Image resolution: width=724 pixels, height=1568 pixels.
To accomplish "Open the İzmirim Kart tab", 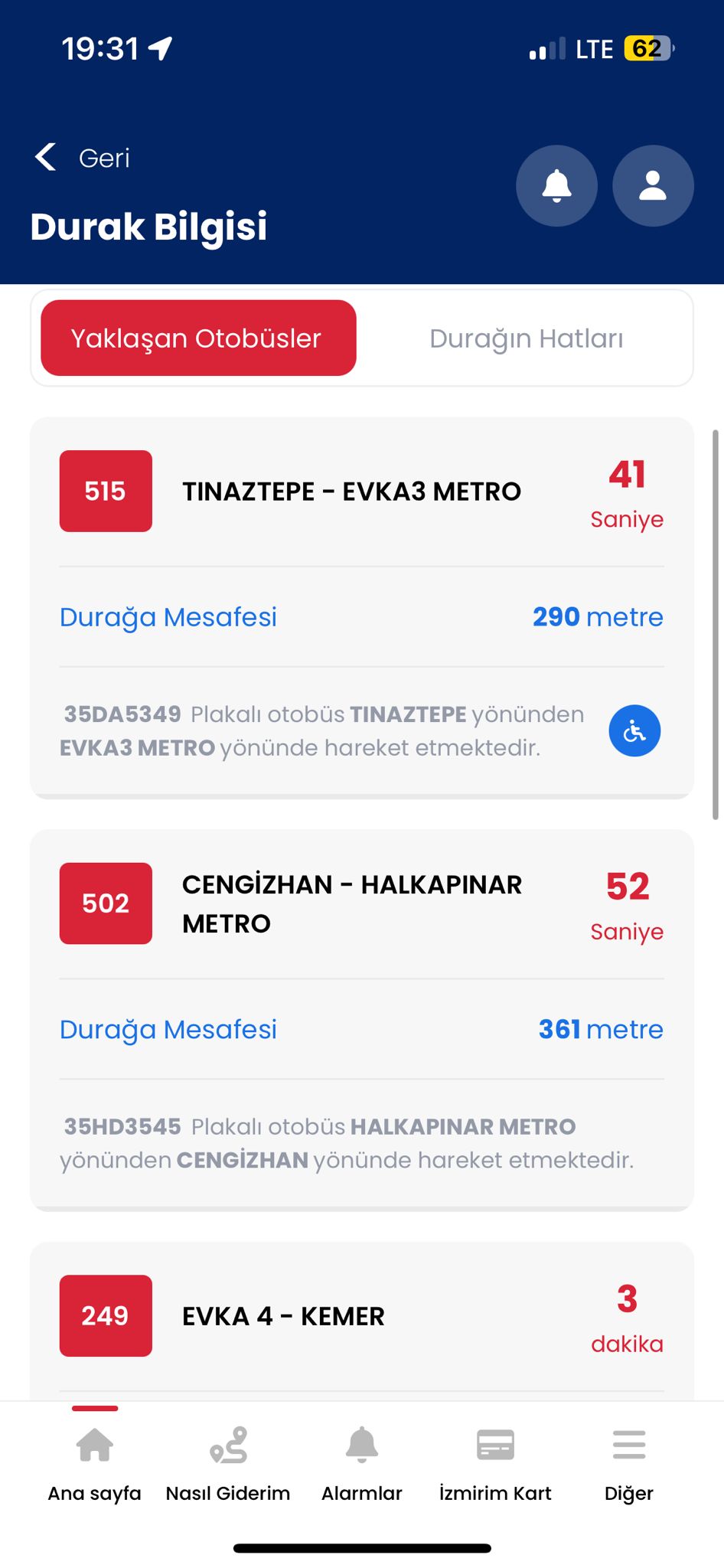I will coord(495,1461).
